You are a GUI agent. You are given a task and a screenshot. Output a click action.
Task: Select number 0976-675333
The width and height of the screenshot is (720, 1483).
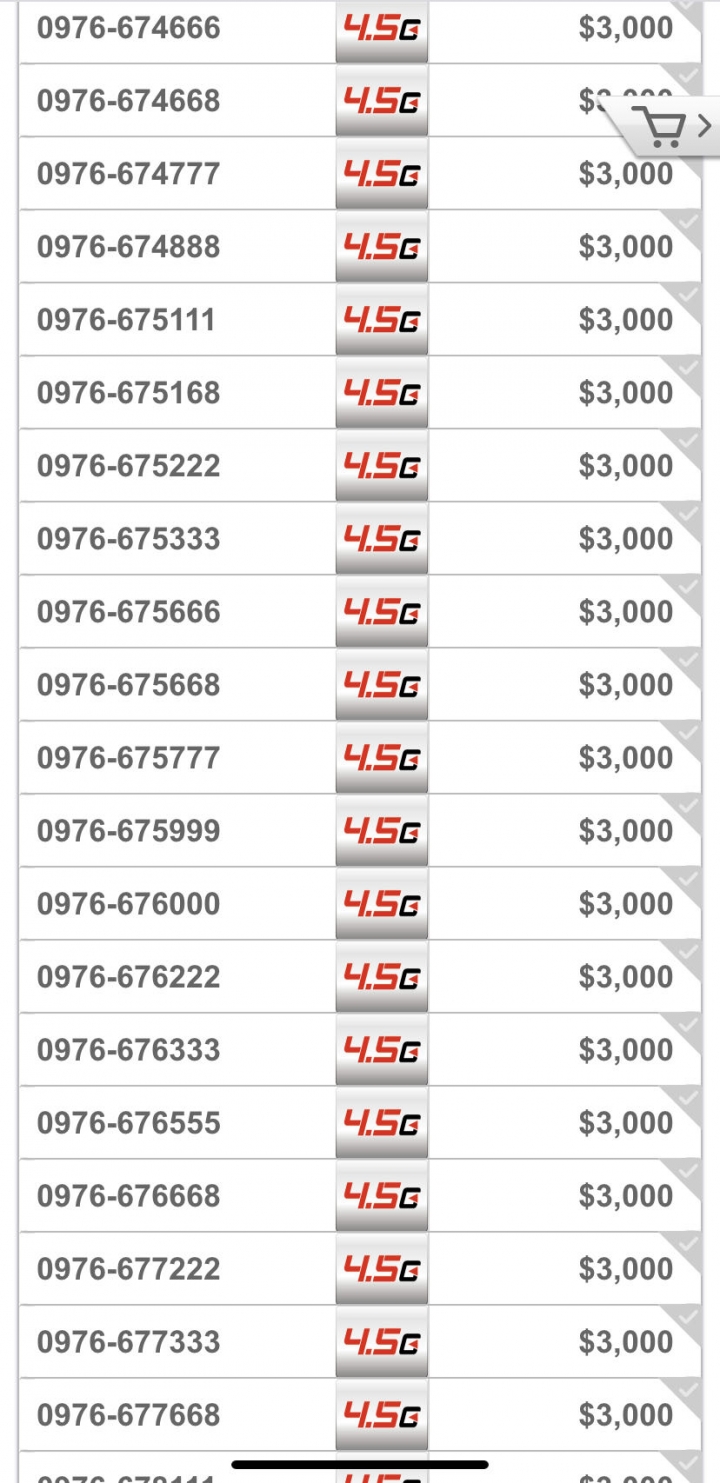360,539
